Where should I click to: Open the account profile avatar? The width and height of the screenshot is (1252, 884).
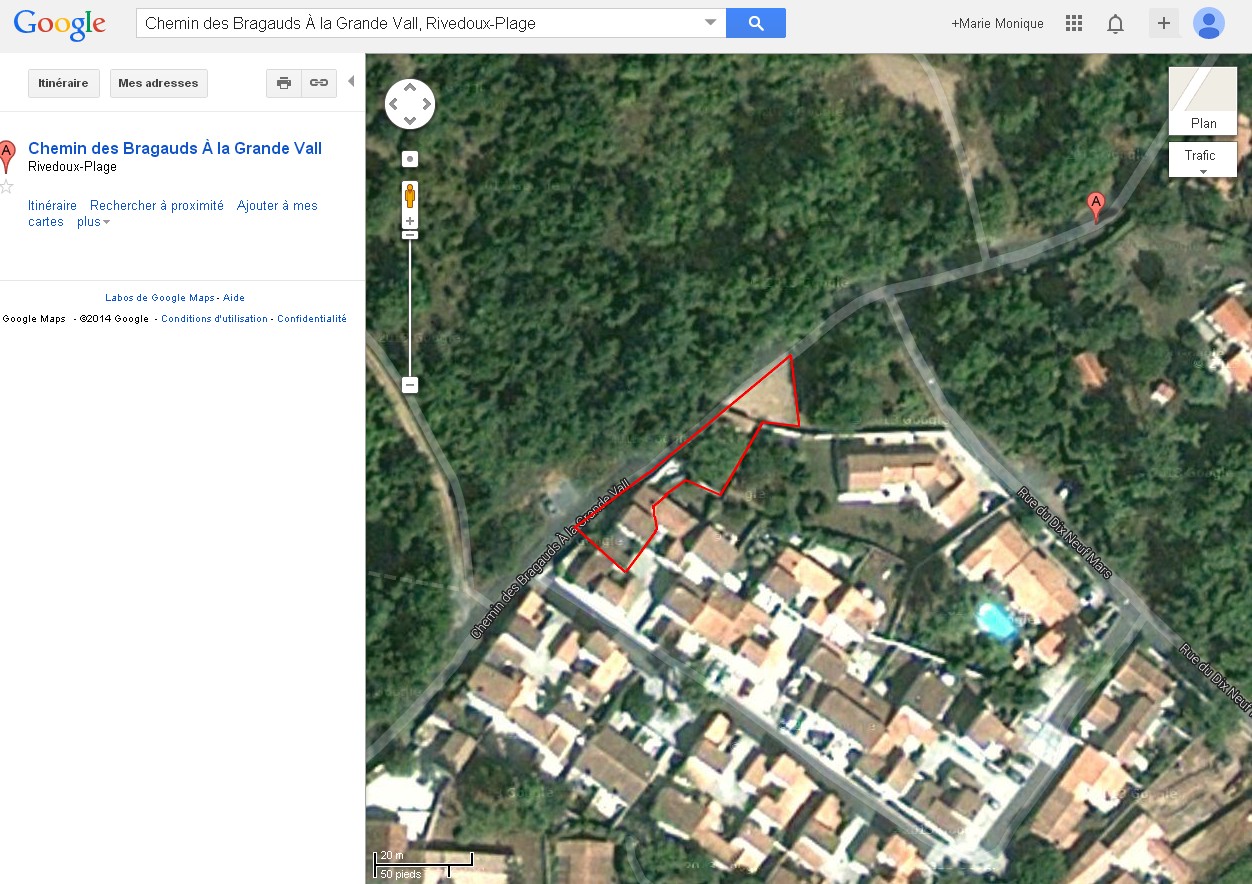point(1208,23)
